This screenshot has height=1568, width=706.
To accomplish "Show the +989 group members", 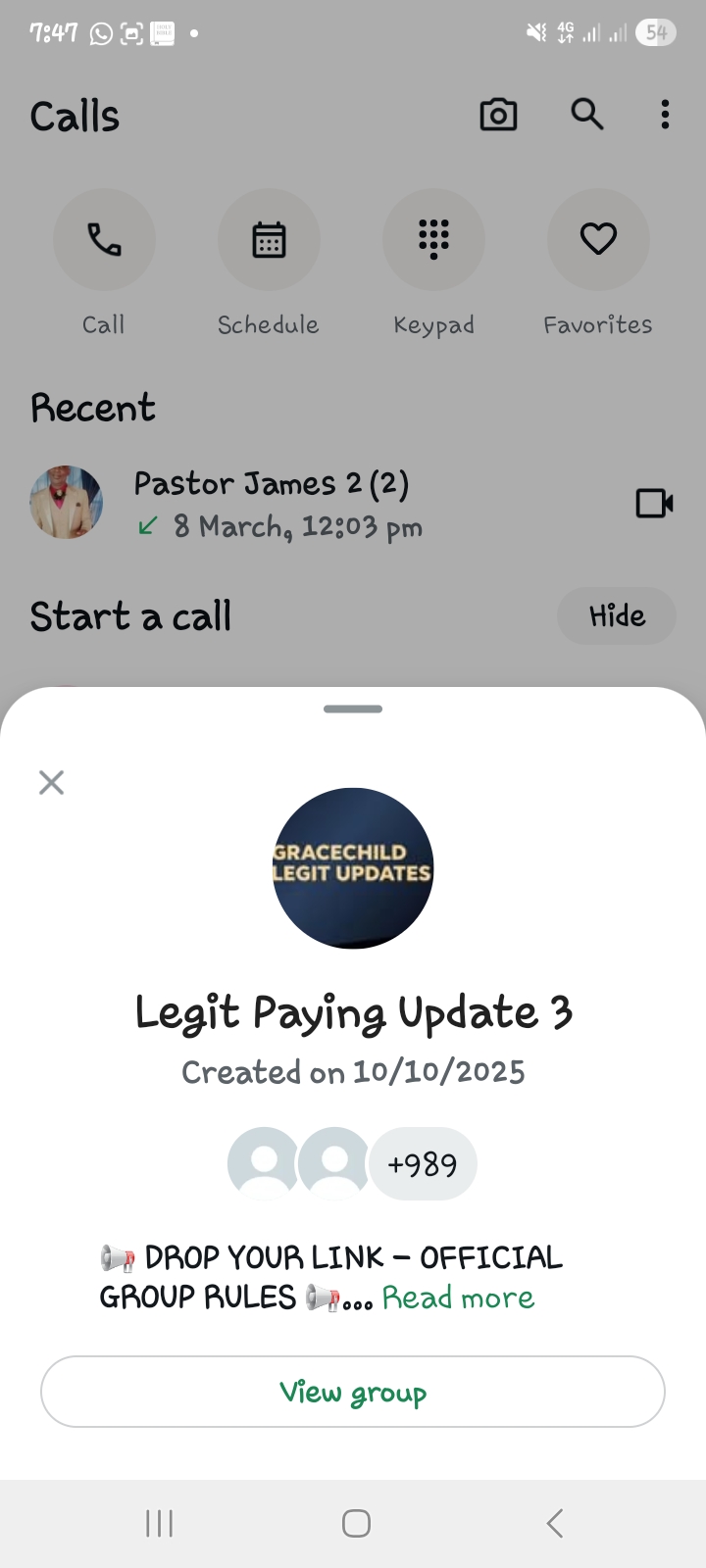I will (423, 1164).
